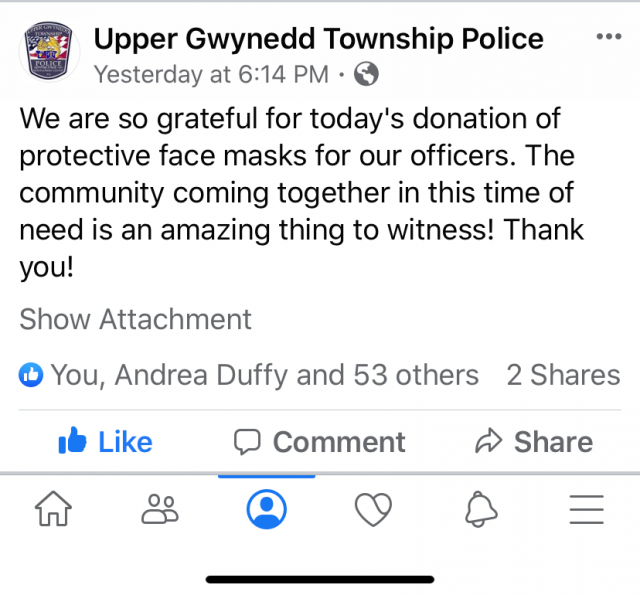
Task: Comment on the face masks post
Action: [x=319, y=441]
